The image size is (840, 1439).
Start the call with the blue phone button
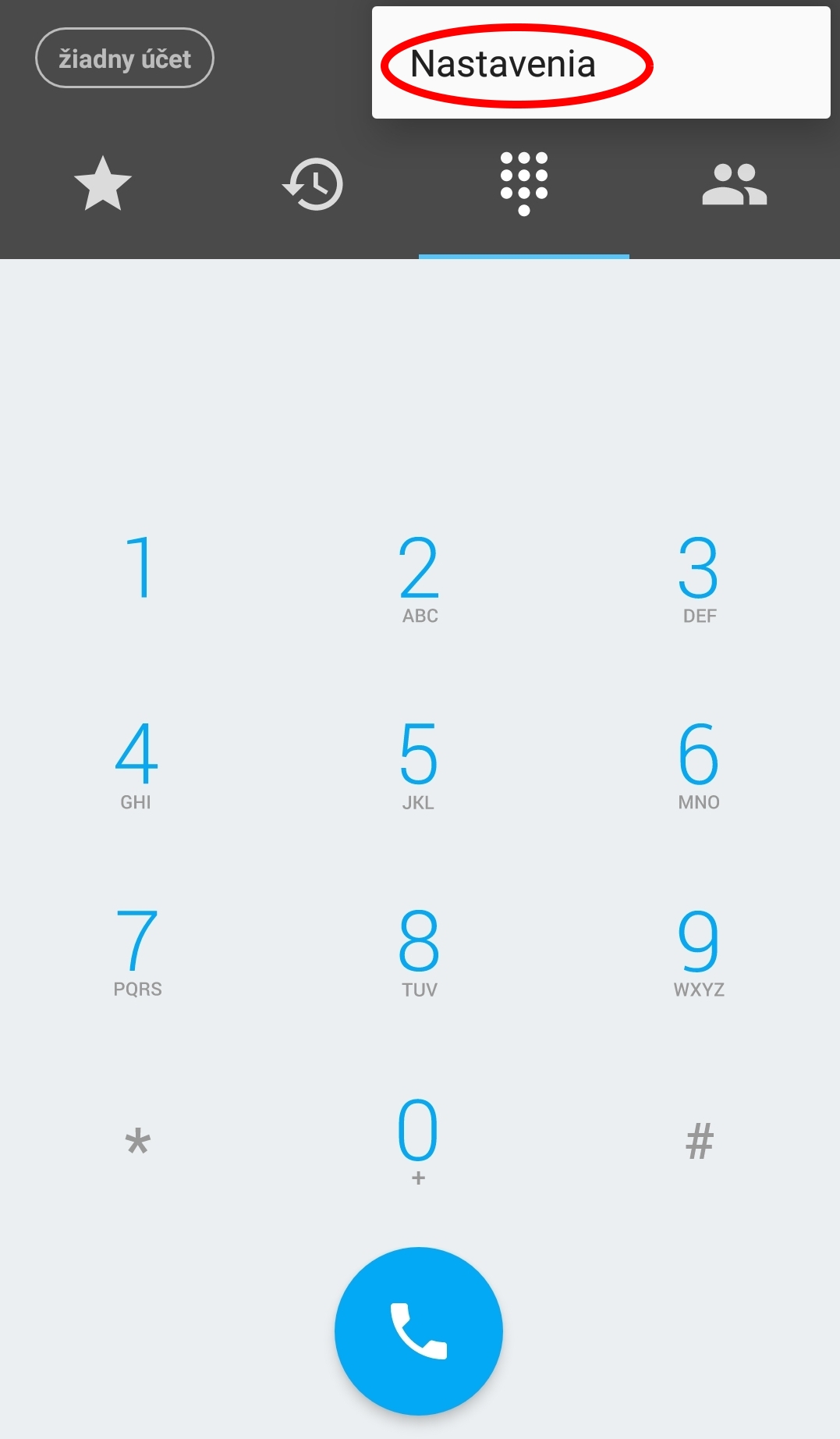419,1331
